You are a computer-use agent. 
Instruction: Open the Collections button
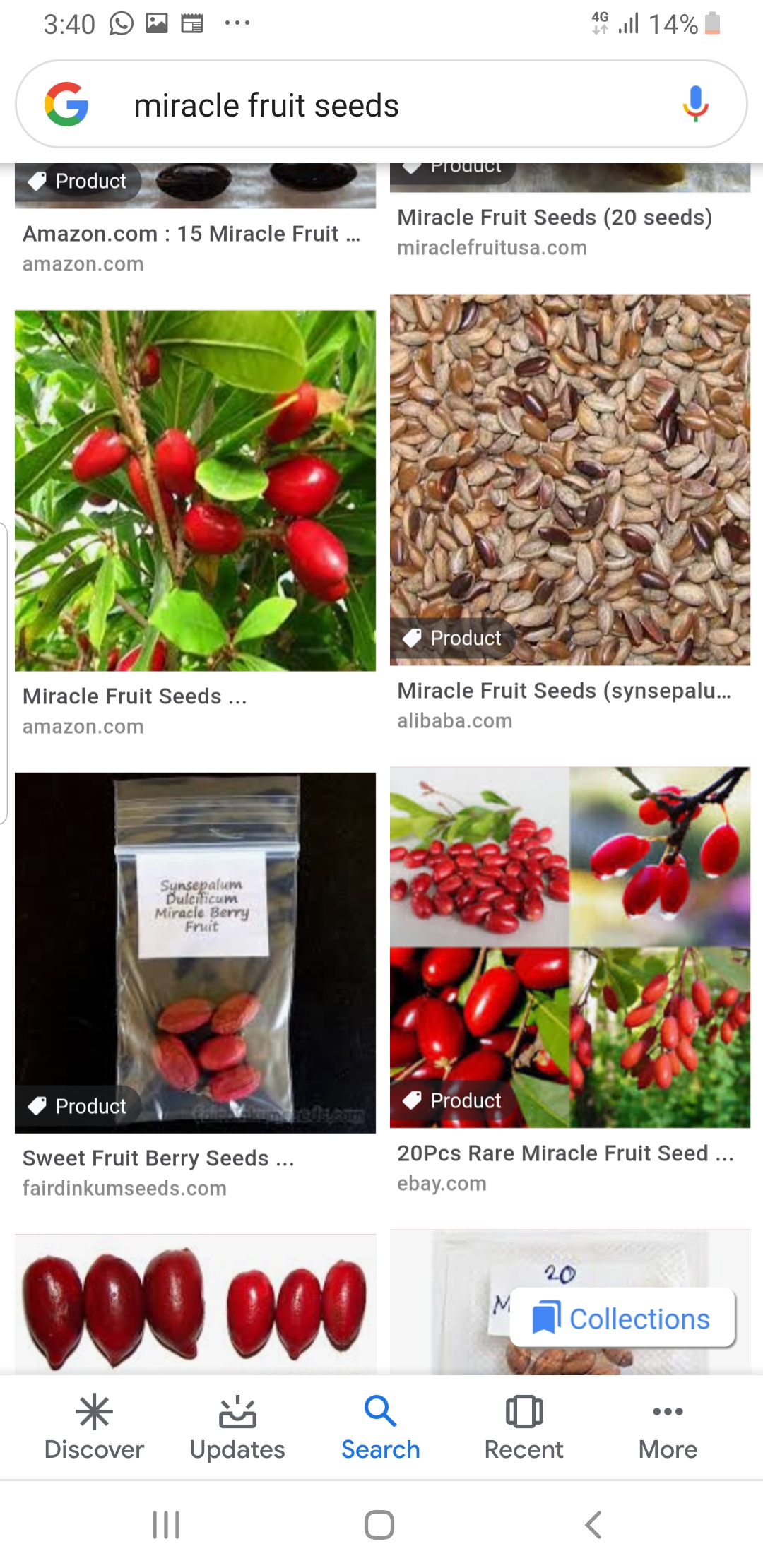click(x=622, y=1318)
